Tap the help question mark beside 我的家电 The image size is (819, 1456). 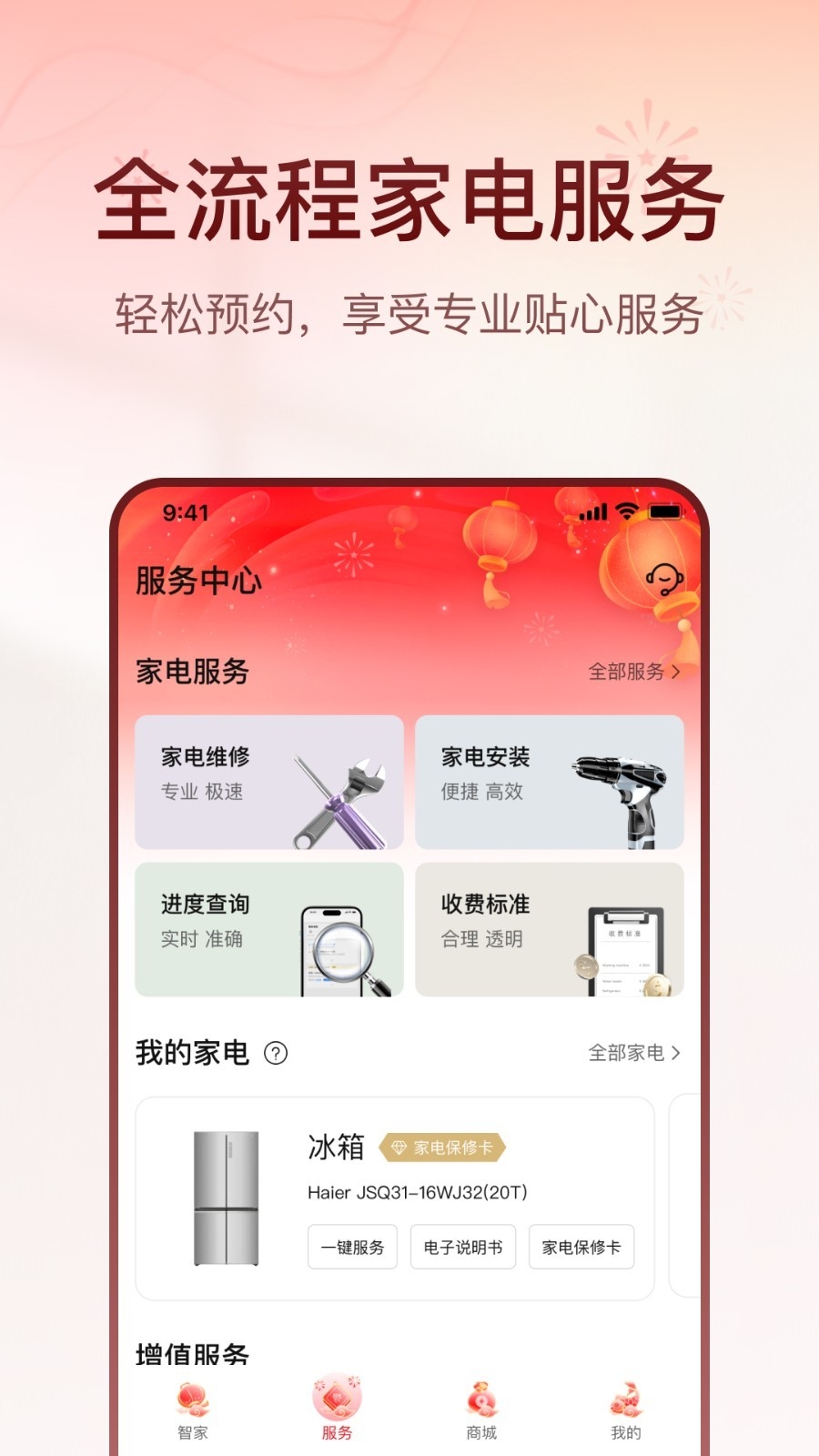274,1053
